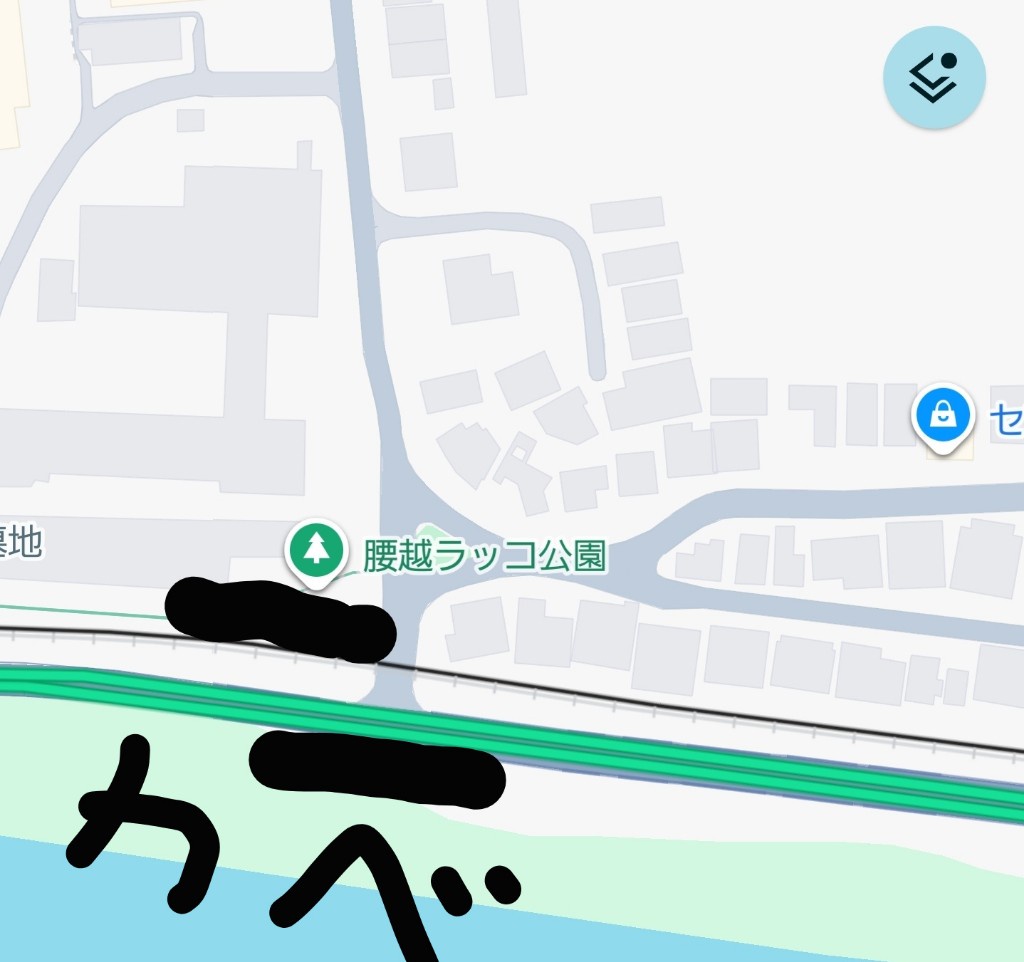This screenshot has width=1024, height=962.
Task: Select the 腰越ラッコ公園 park marker
Action: pos(317,550)
